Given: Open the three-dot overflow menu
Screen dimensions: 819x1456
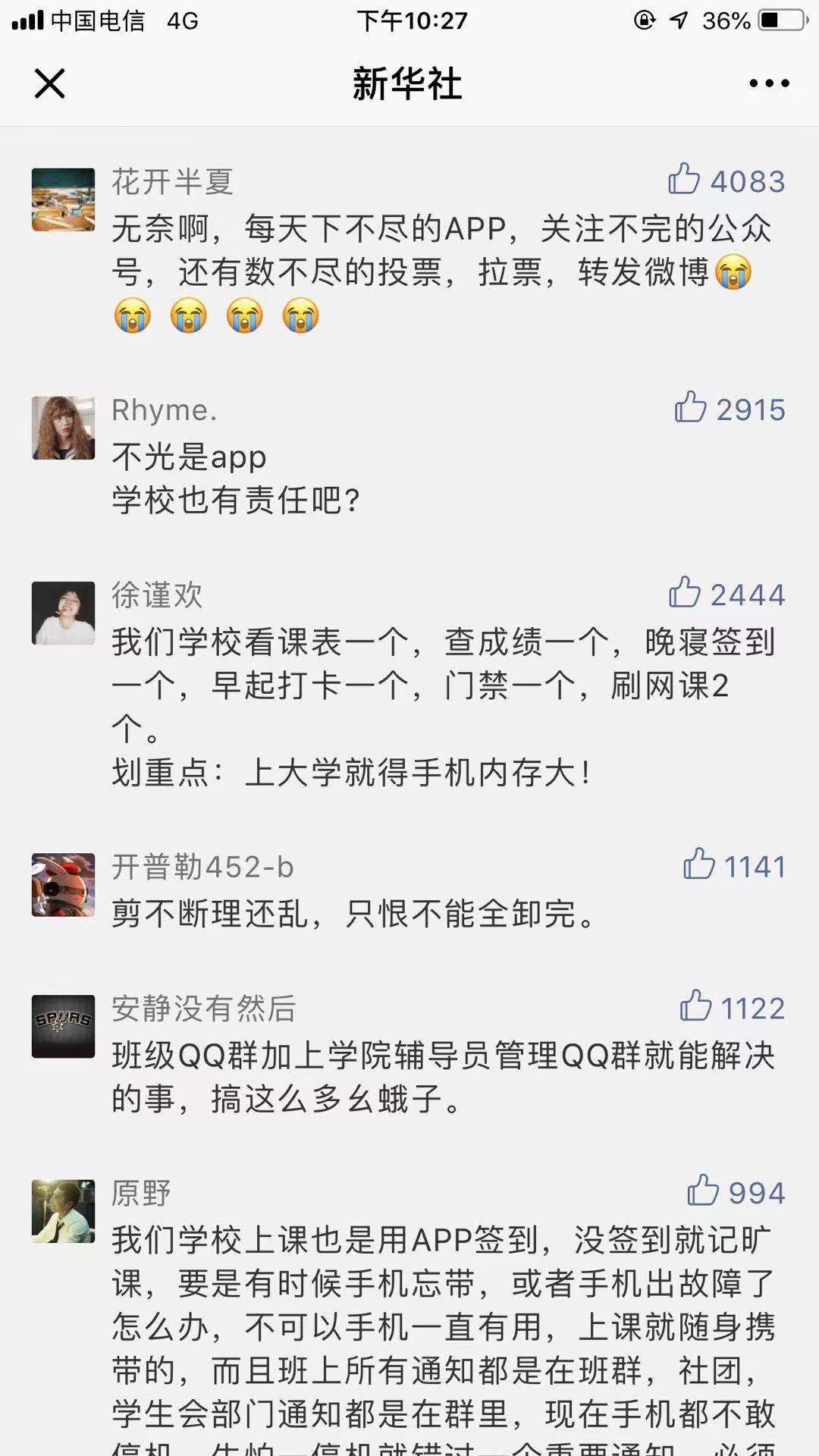Looking at the screenshot, I should 769,83.
